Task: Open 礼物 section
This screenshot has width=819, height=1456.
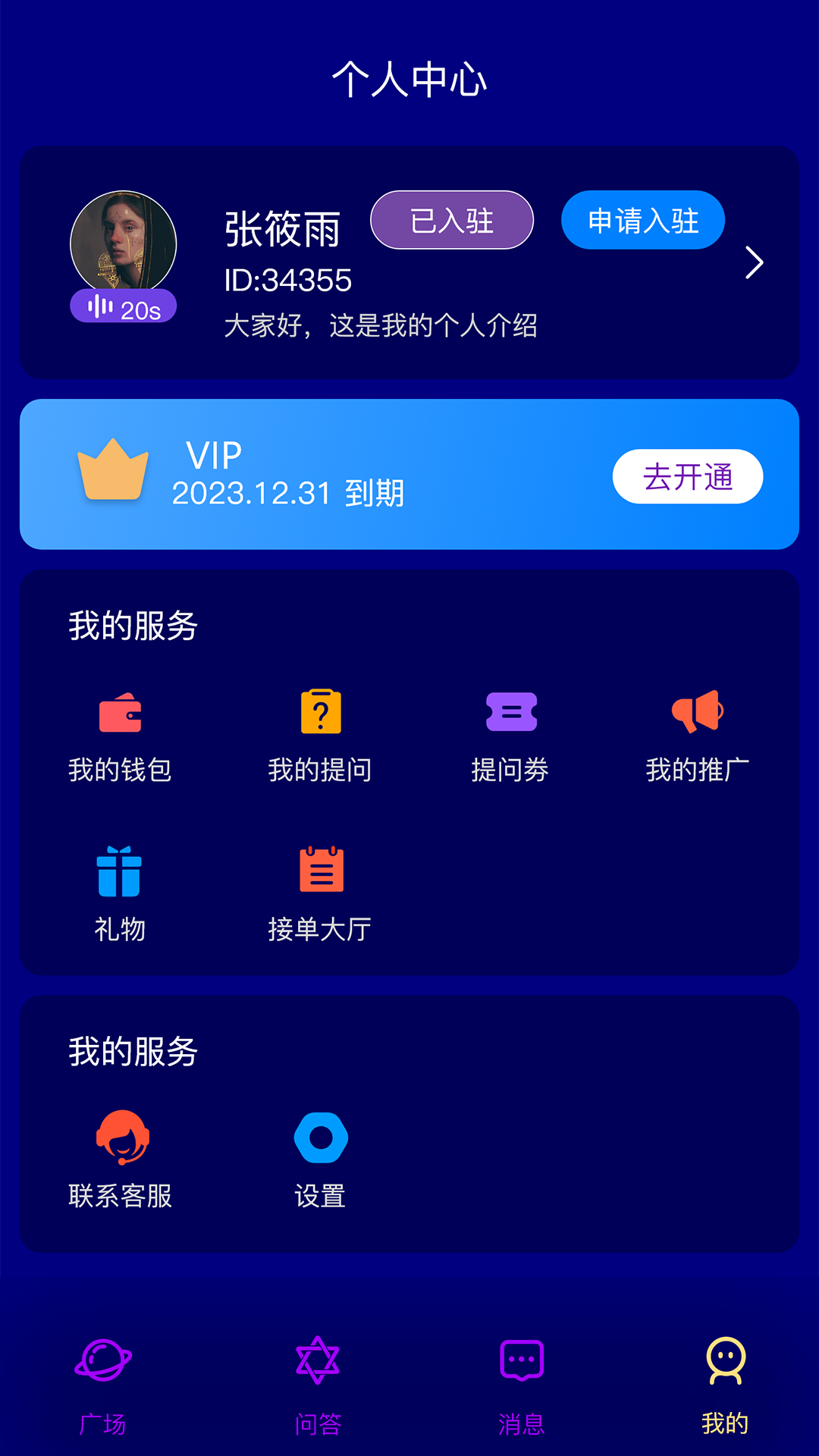Action: (x=120, y=895)
